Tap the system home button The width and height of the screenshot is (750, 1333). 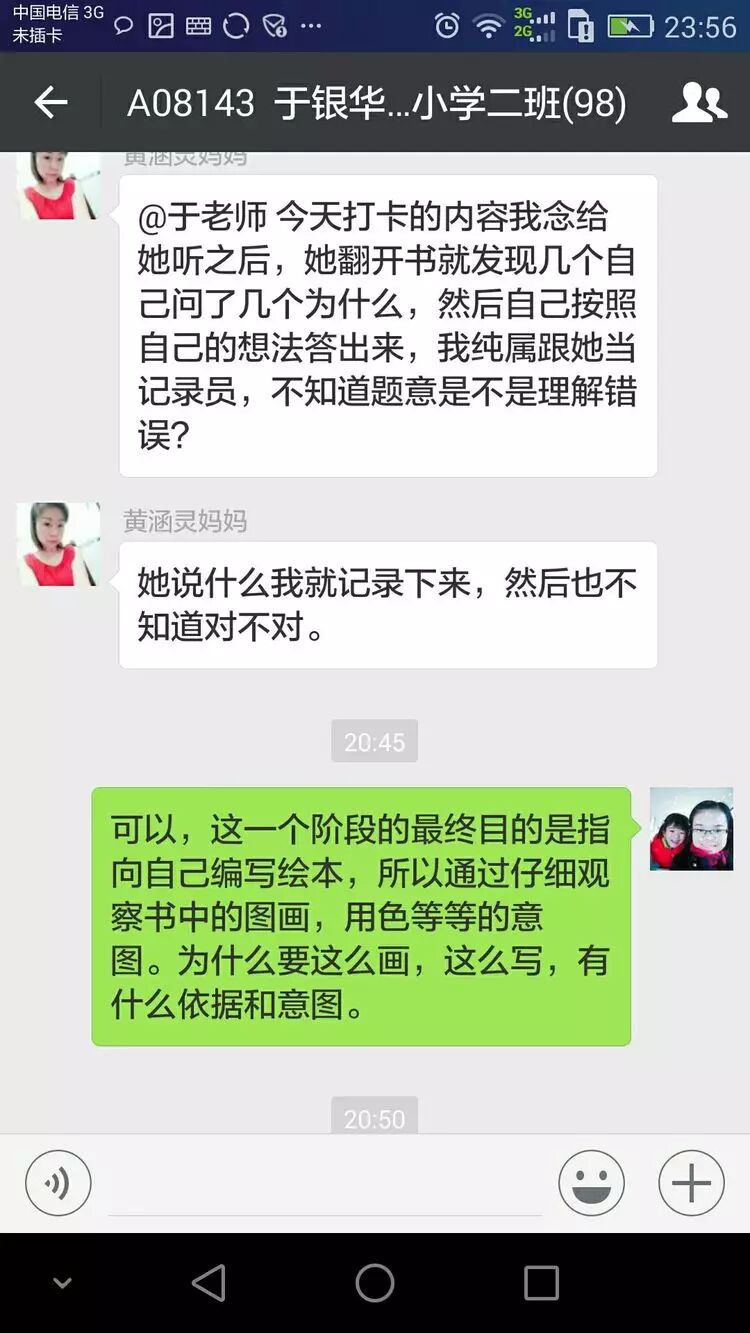375,1283
